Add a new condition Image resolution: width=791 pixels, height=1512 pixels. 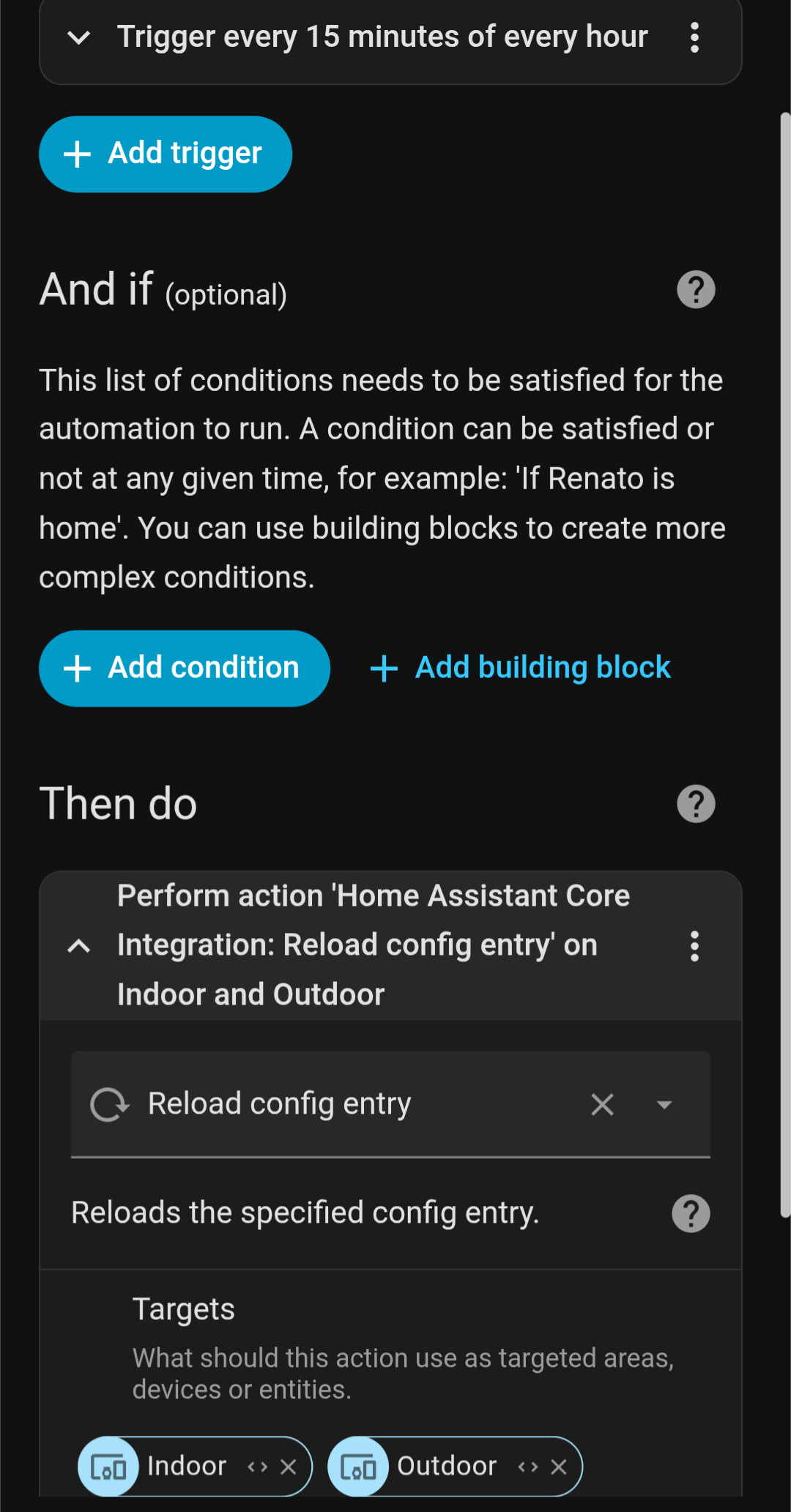point(185,668)
